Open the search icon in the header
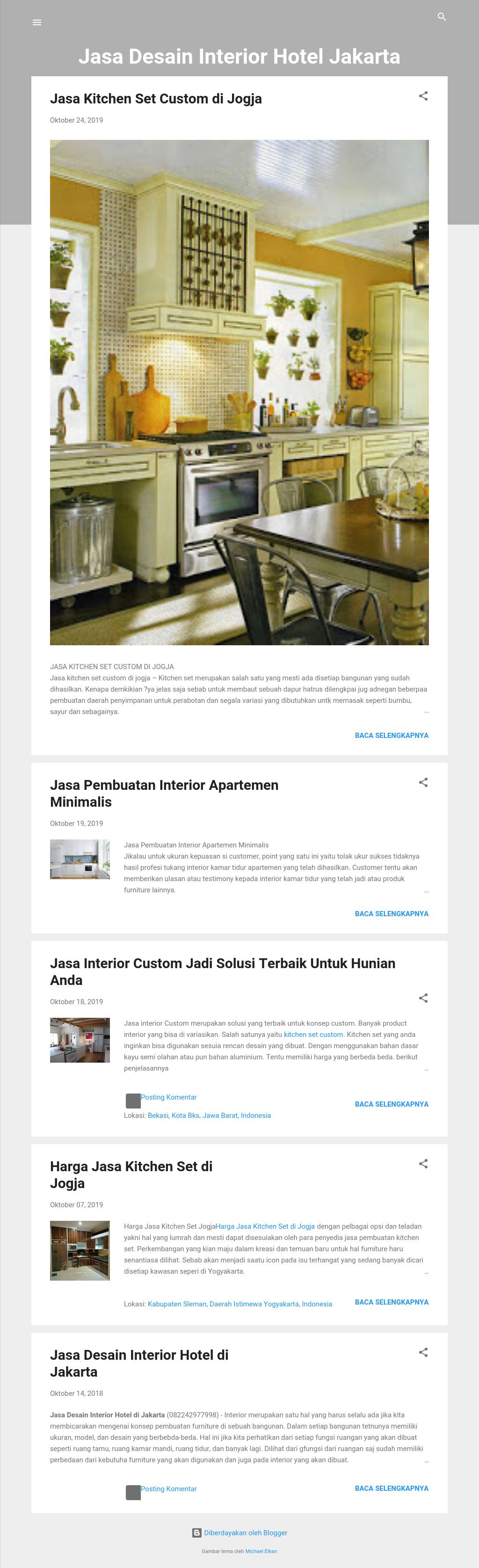479x1568 pixels. tap(442, 17)
